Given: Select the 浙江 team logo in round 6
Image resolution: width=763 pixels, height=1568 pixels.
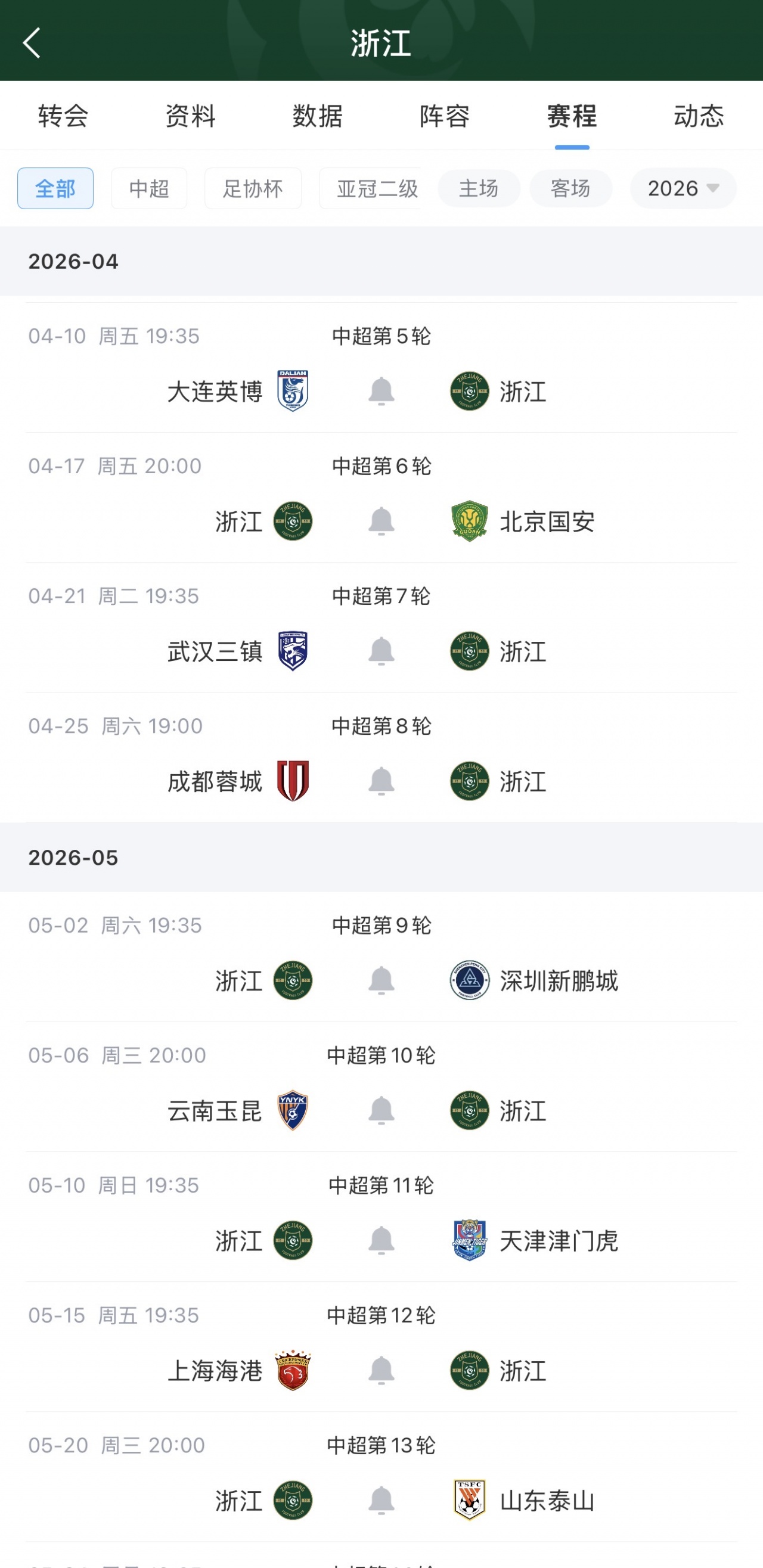Looking at the screenshot, I should 293,522.
